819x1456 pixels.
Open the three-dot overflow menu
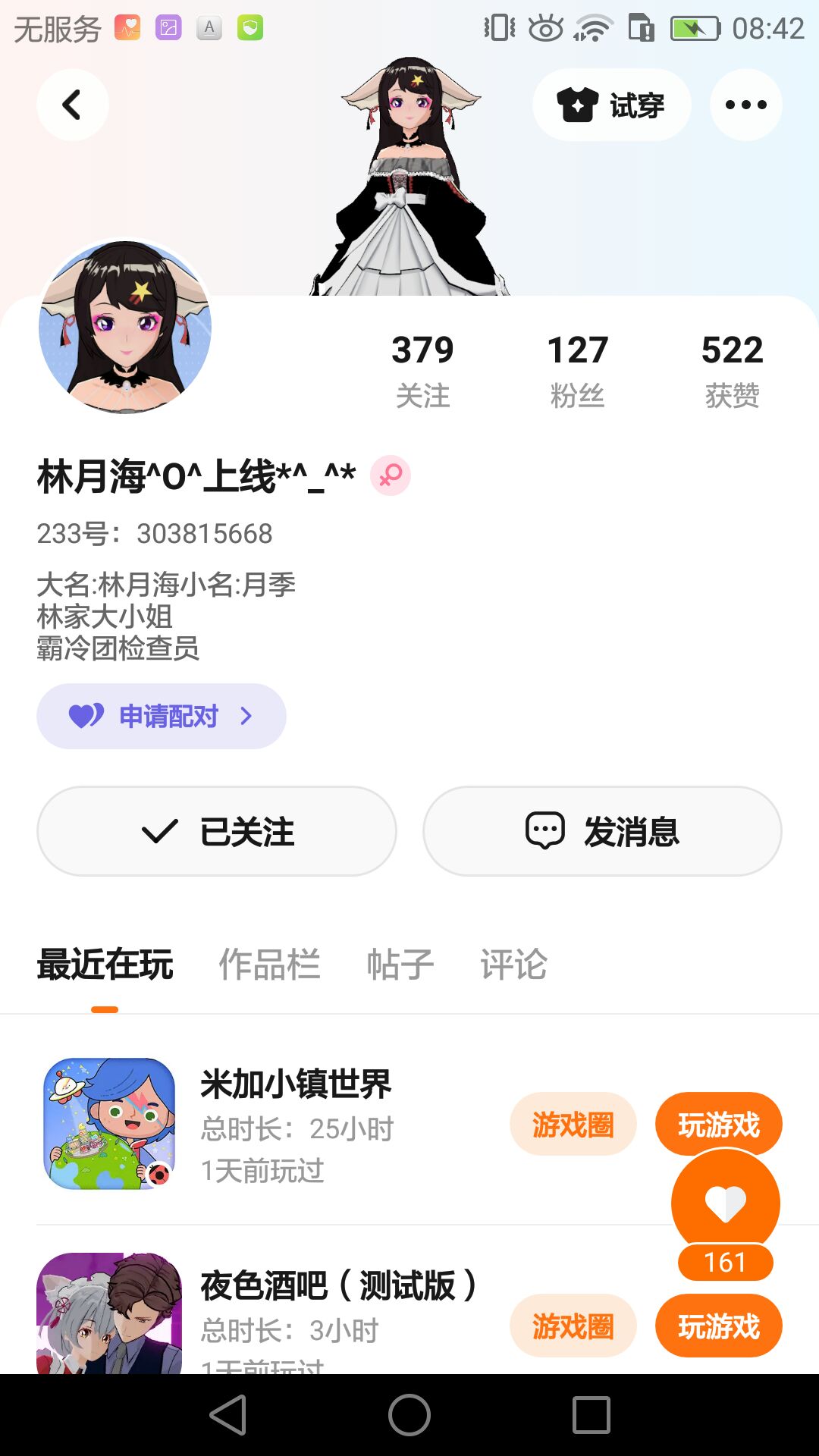[x=745, y=105]
